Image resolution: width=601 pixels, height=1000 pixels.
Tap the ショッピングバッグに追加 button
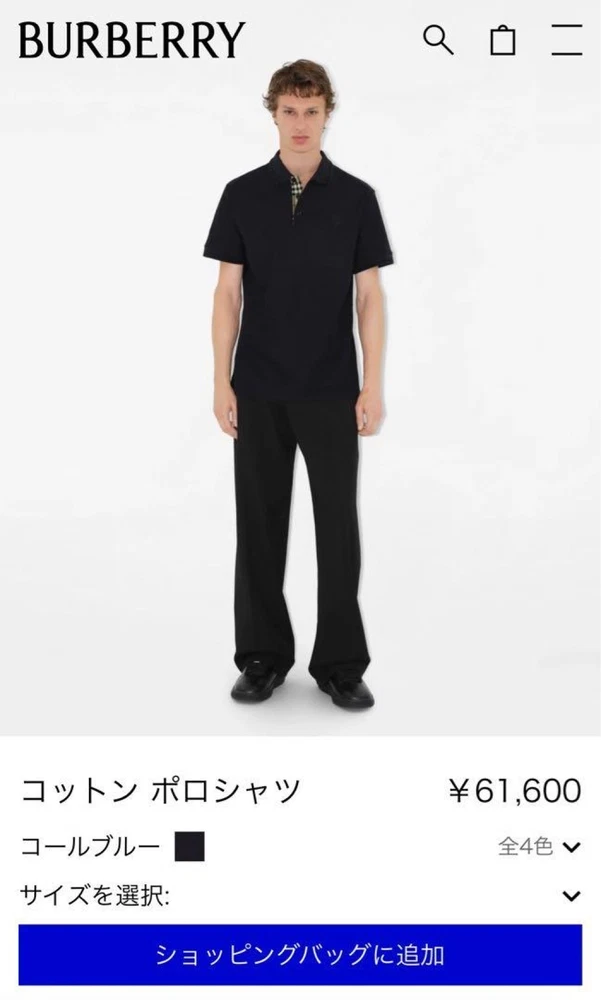[300, 955]
